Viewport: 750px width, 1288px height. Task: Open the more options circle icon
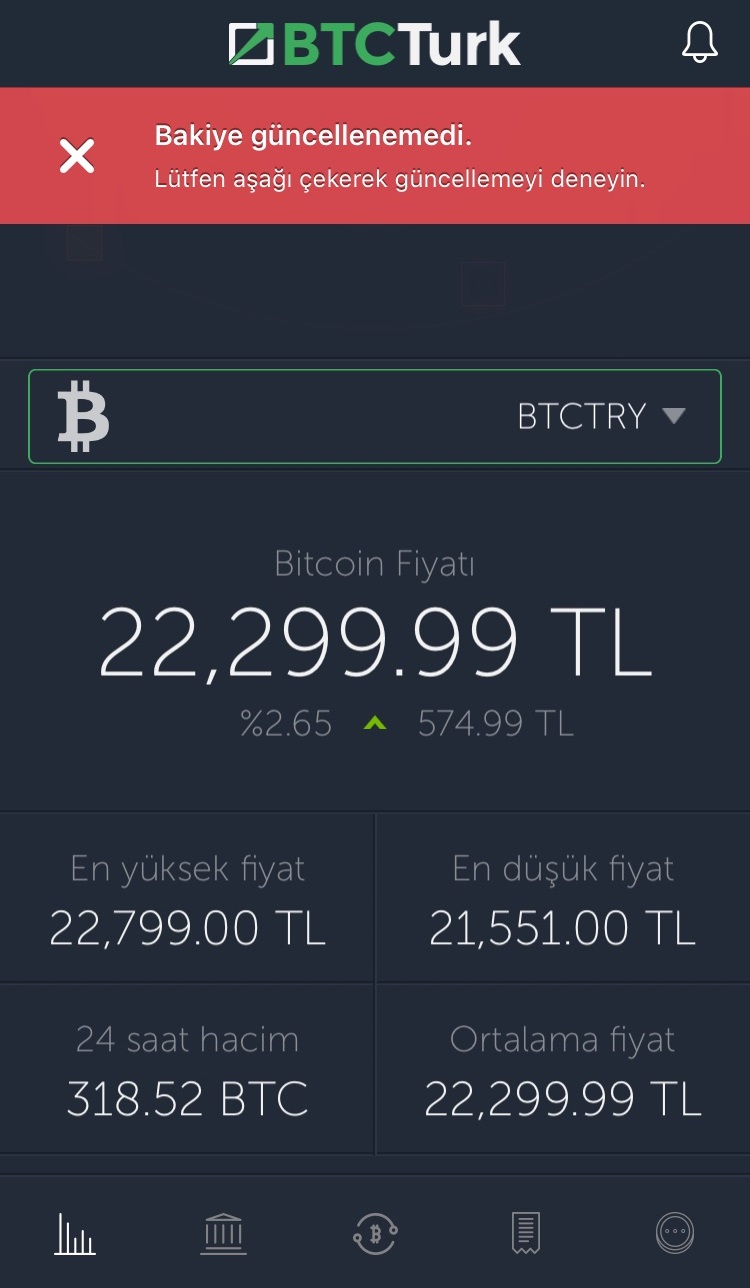[675, 1234]
